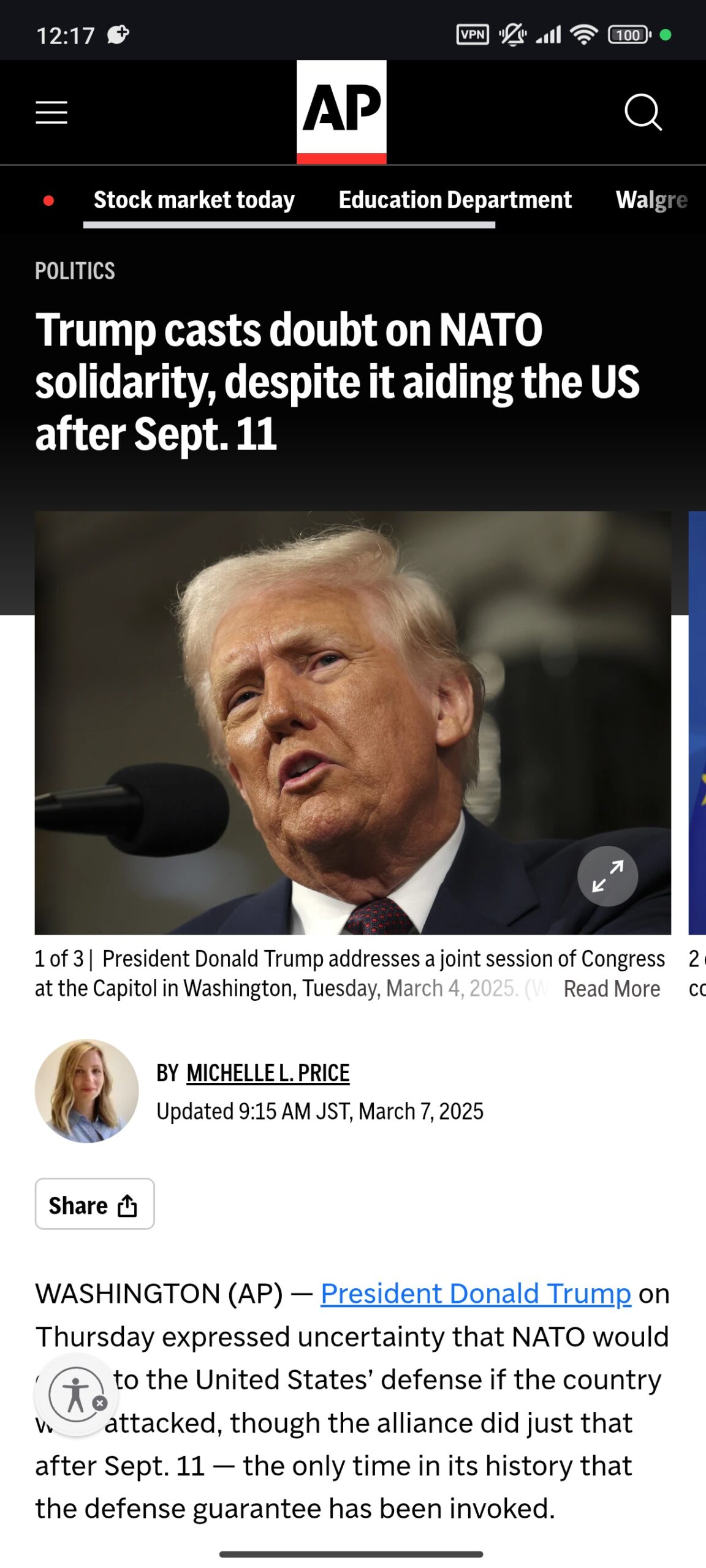Screen dimensions: 706x1568
Task: Open the accessibility widget
Action: click(x=76, y=1395)
